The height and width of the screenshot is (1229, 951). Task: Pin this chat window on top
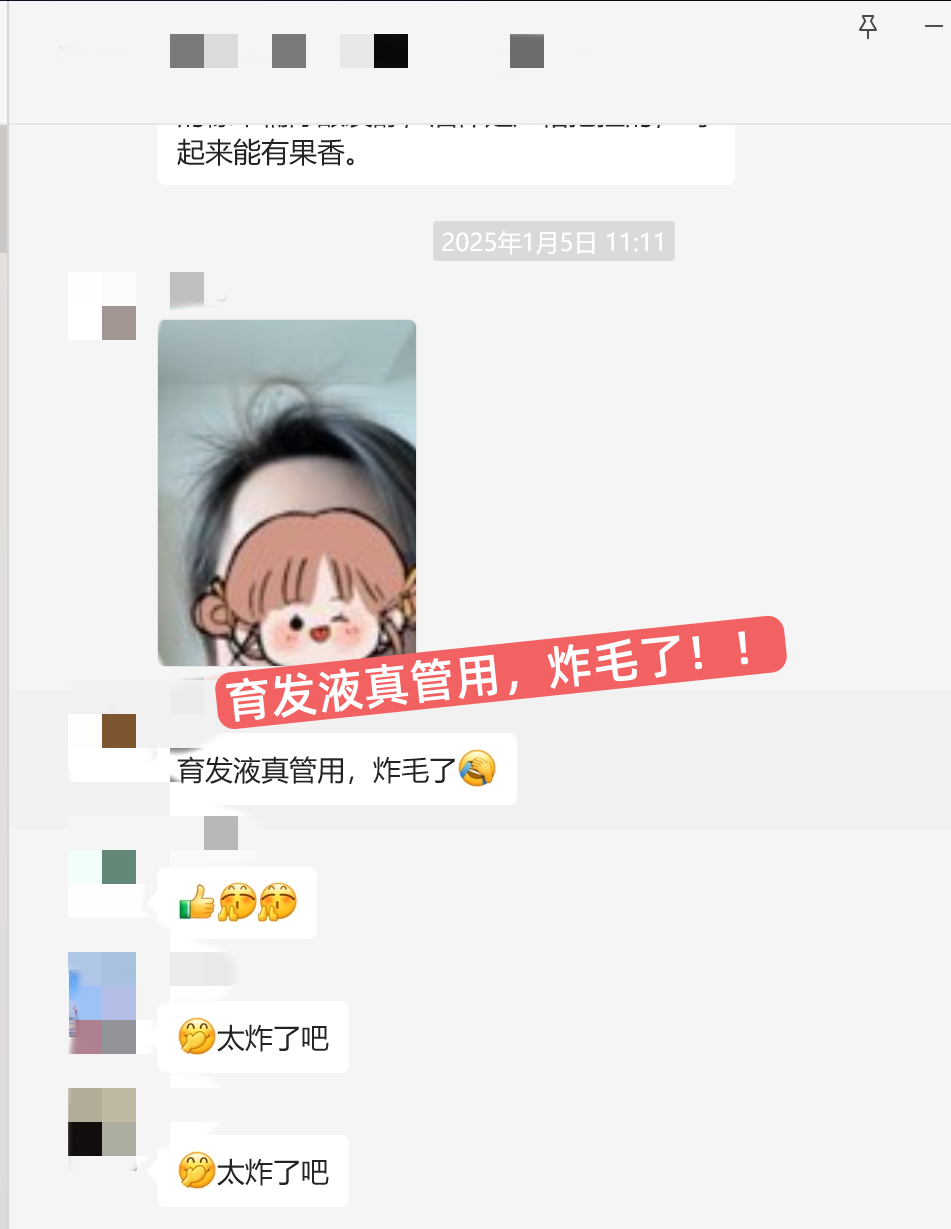tap(868, 28)
